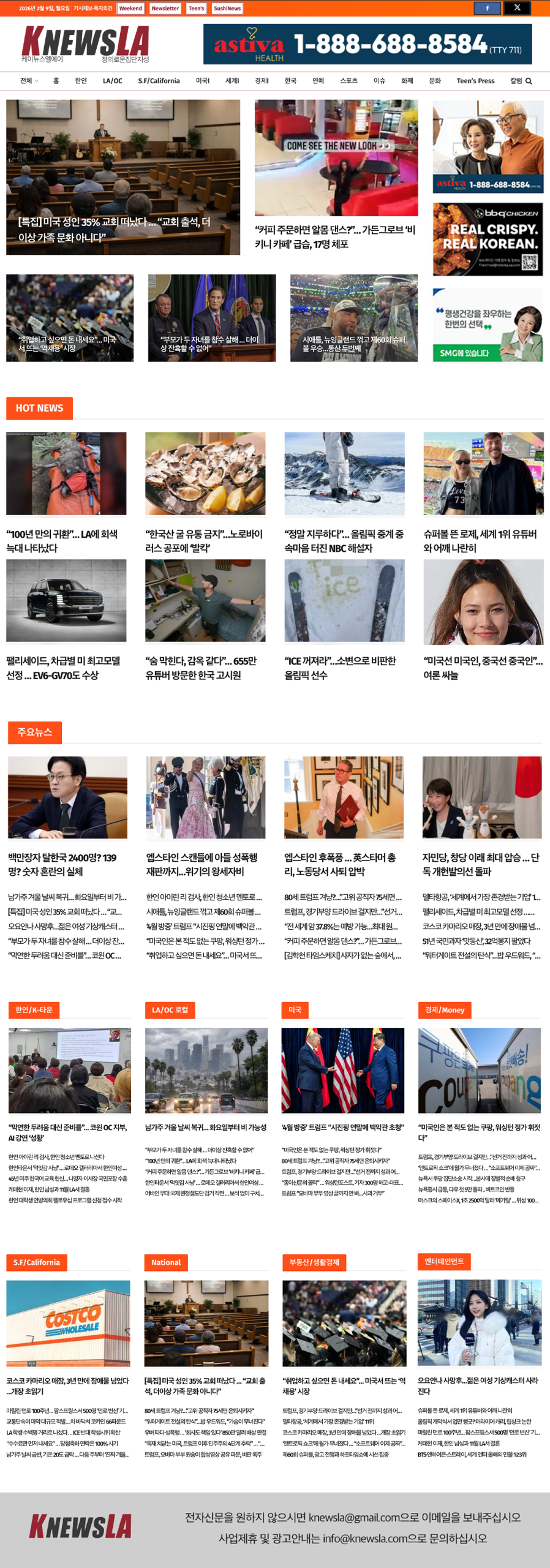Image resolution: width=550 pixels, height=1568 pixels.
Task: Open the 백만장자 탈한국 2400명 article
Action: pyautogui.click(x=62, y=864)
